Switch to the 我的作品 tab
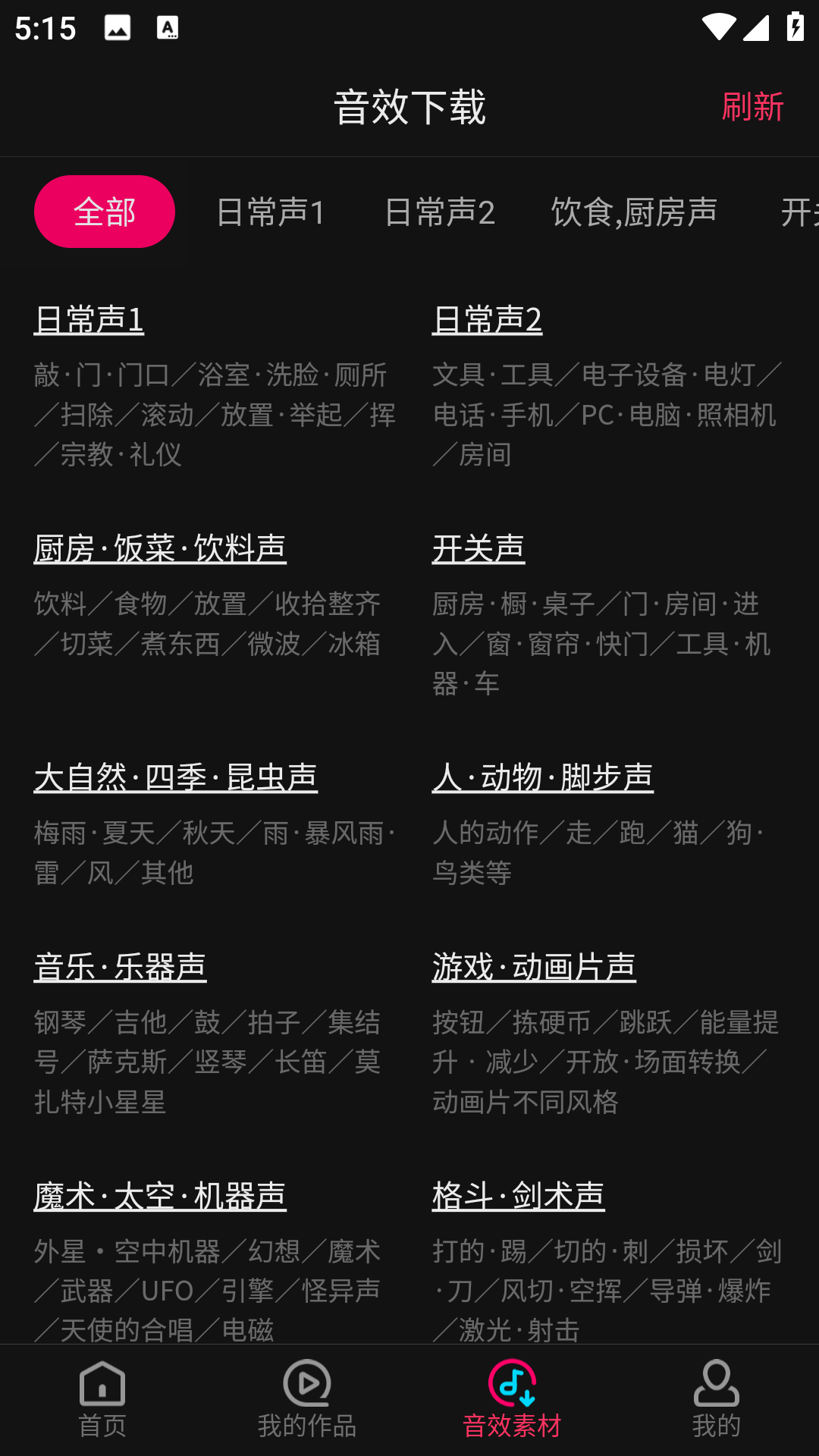 (307, 1400)
